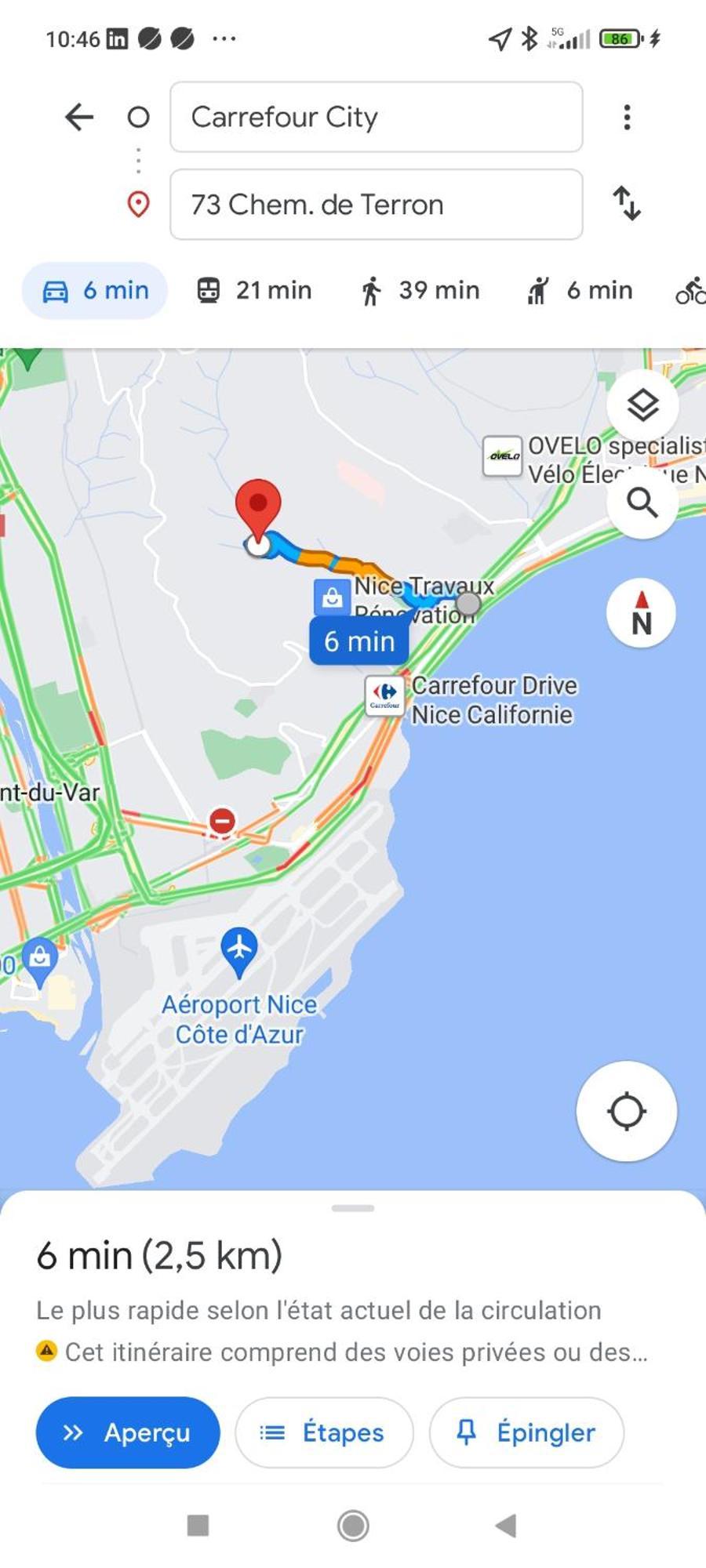Tap the compass to reorient north
The image size is (706, 1568).
641,614
